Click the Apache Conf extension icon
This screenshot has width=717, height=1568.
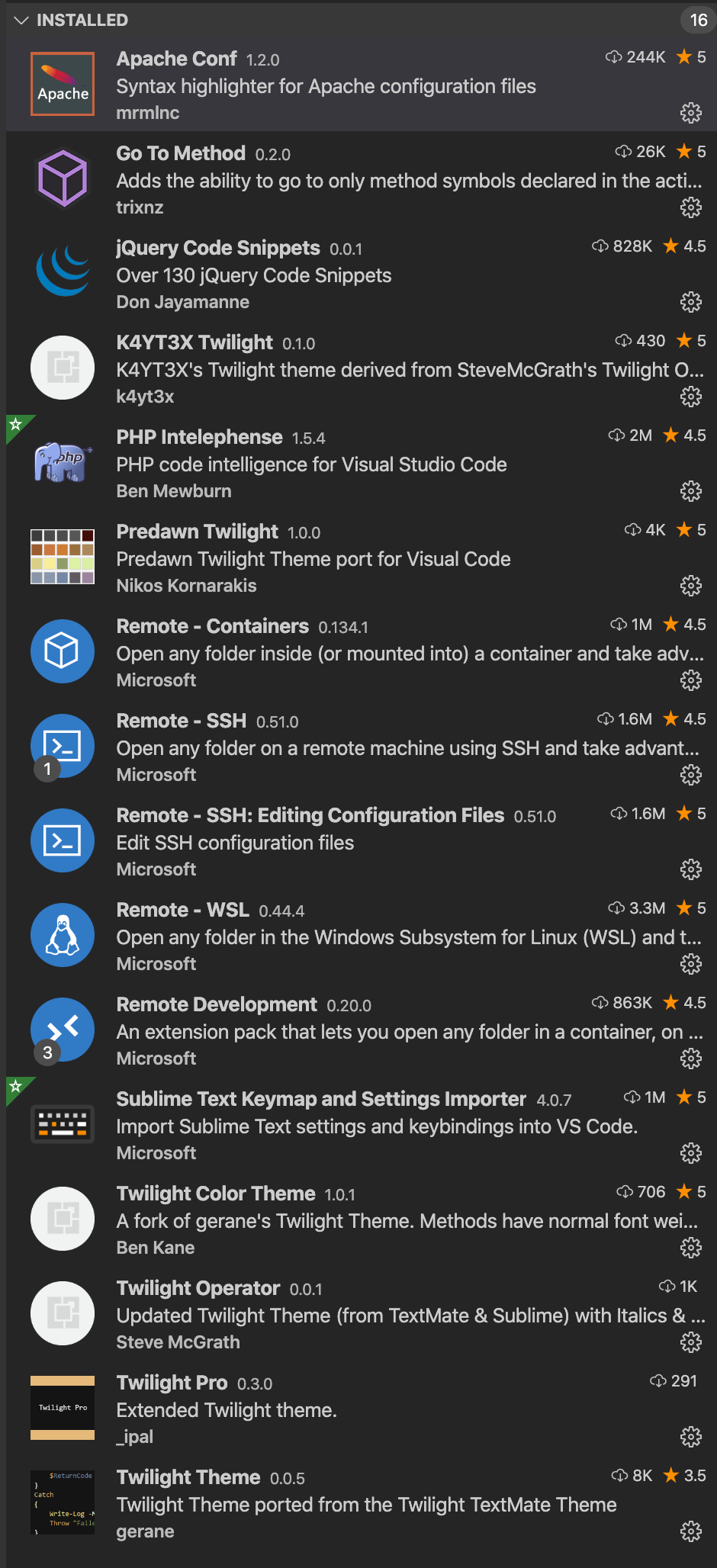pos(62,84)
